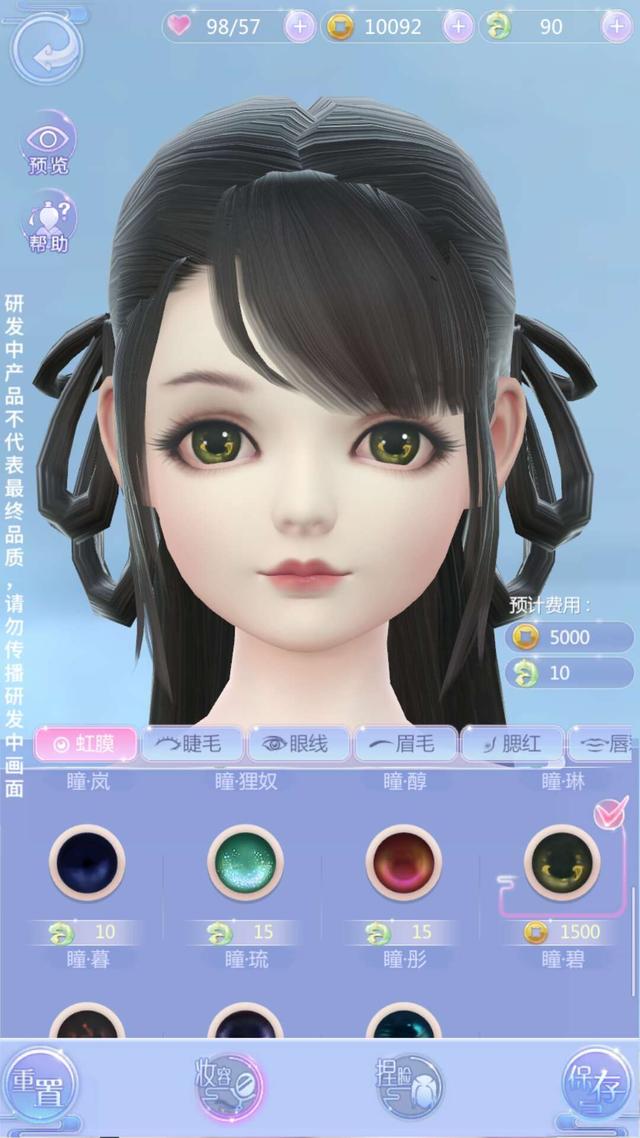Select the 虹膜 iris tab
The height and width of the screenshot is (1138, 640).
[86, 744]
